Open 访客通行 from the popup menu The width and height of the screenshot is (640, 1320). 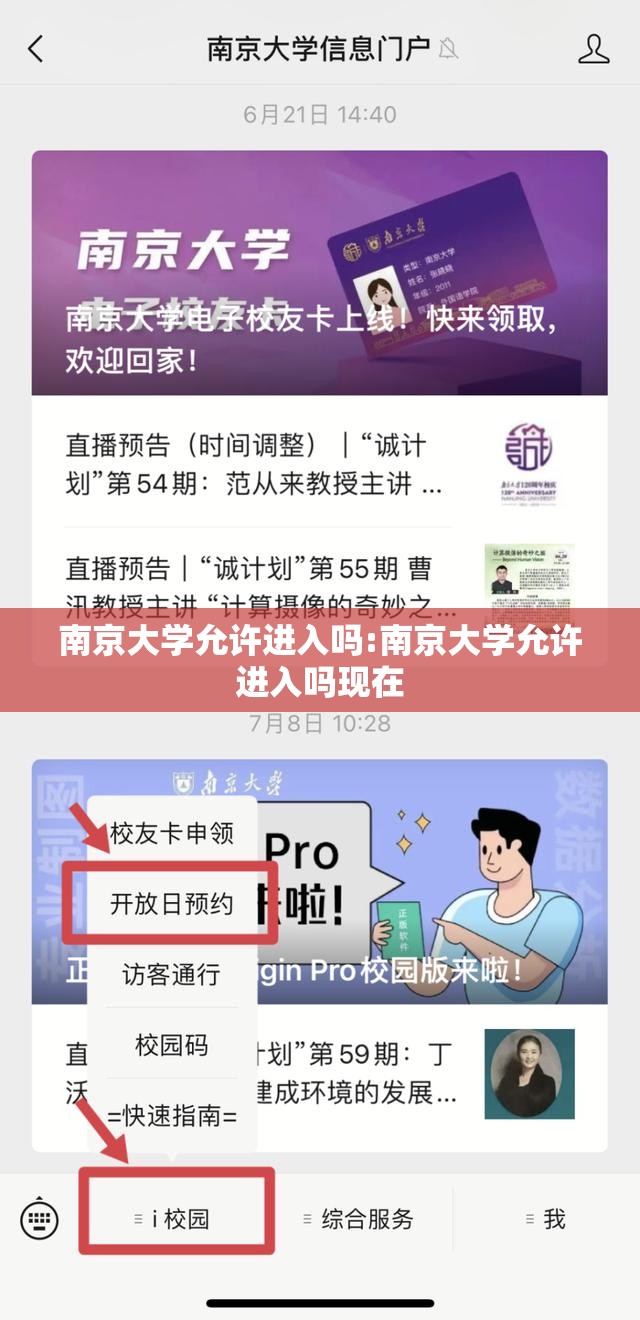point(171,974)
